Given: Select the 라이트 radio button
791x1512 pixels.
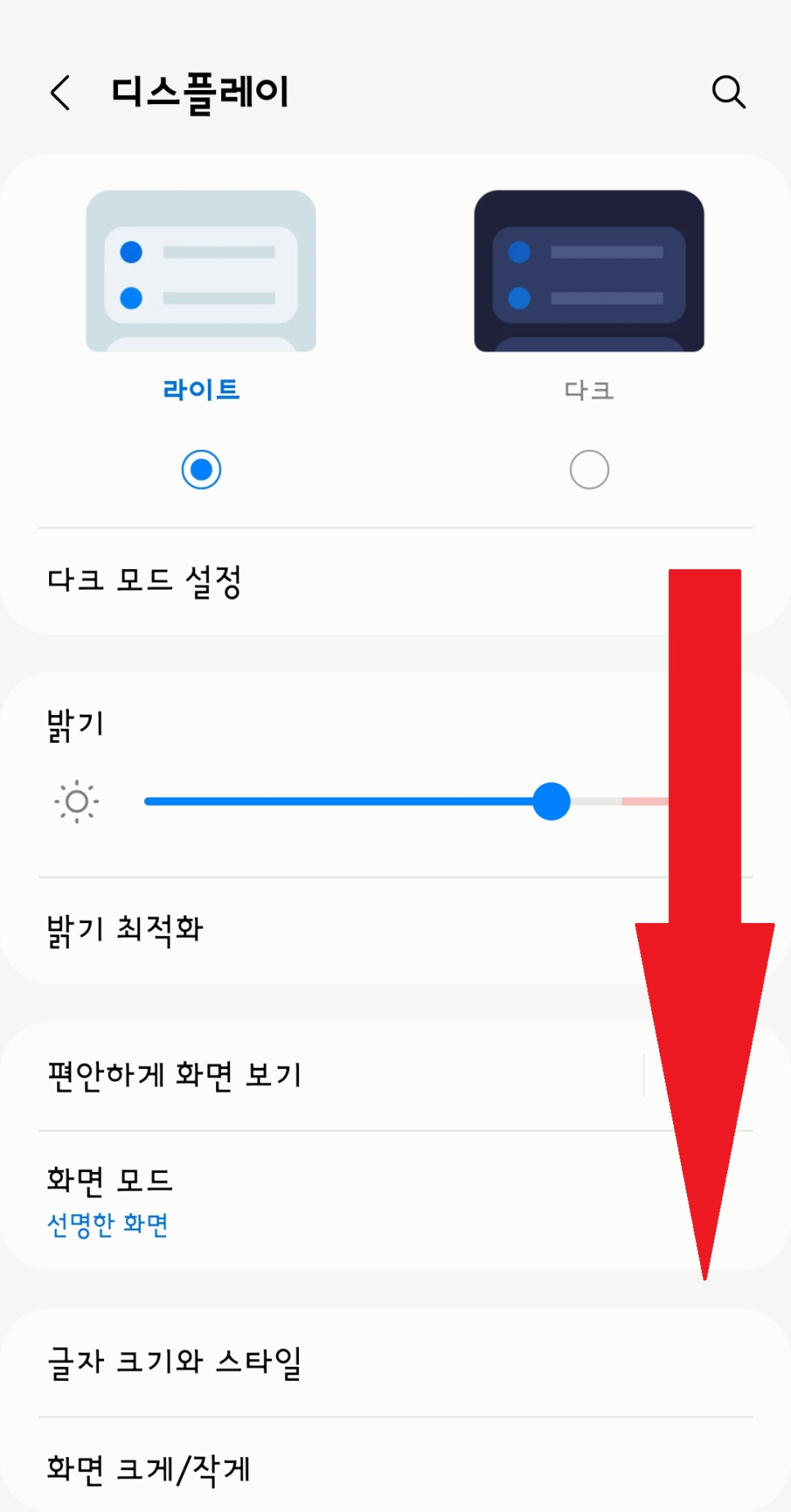Looking at the screenshot, I should point(201,469).
